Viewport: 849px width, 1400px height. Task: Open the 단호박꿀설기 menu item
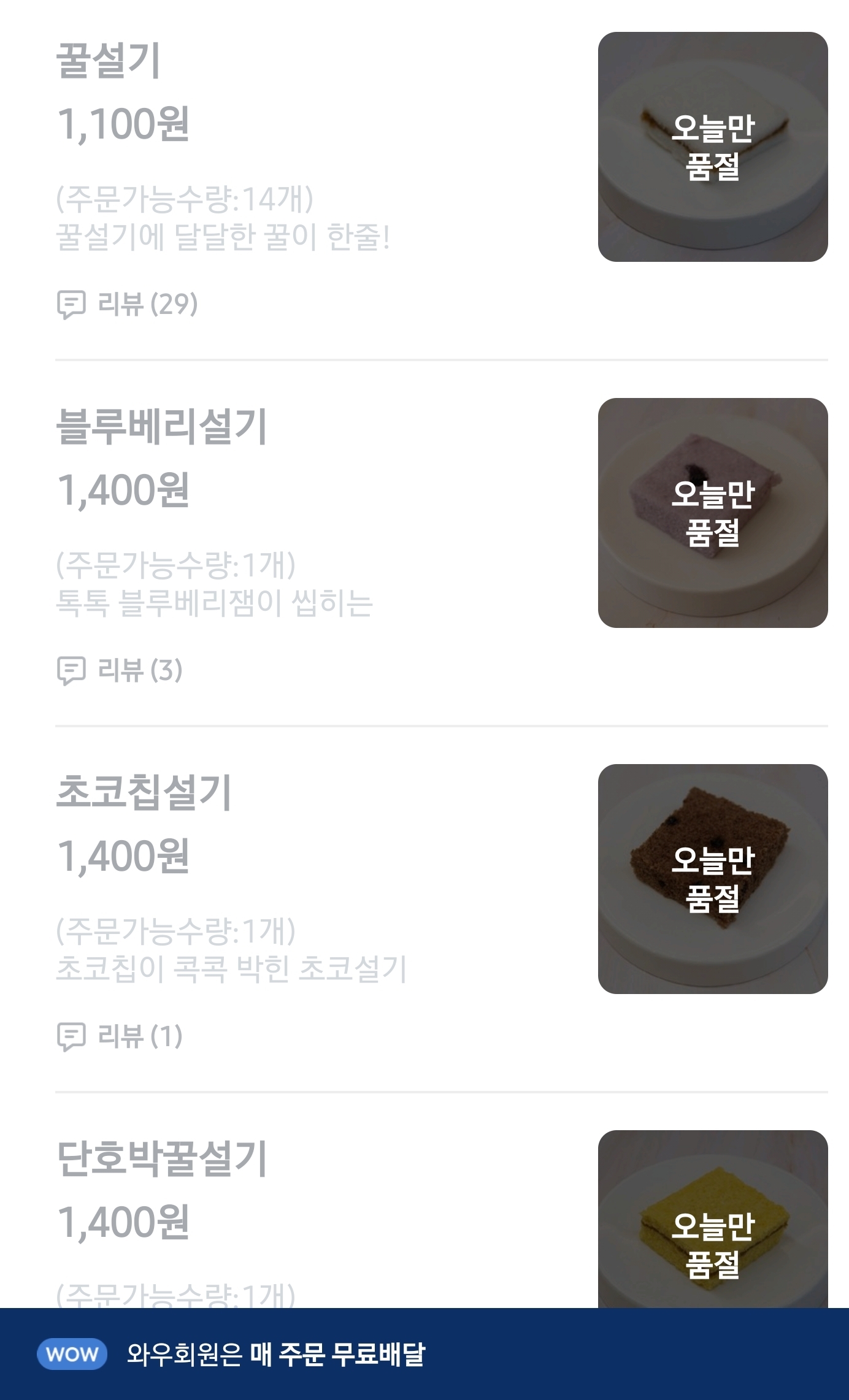[x=162, y=1158]
